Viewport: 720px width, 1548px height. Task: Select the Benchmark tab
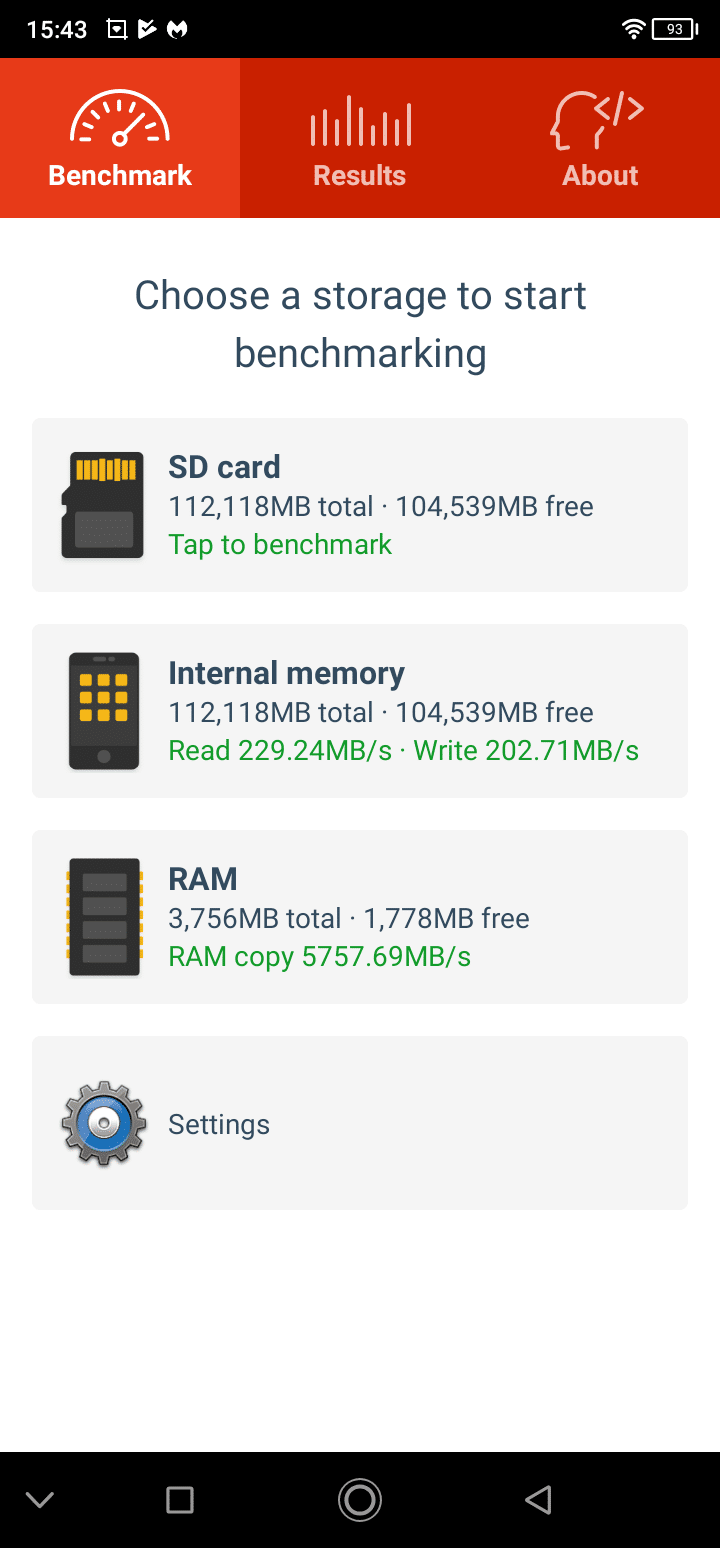click(120, 138)
